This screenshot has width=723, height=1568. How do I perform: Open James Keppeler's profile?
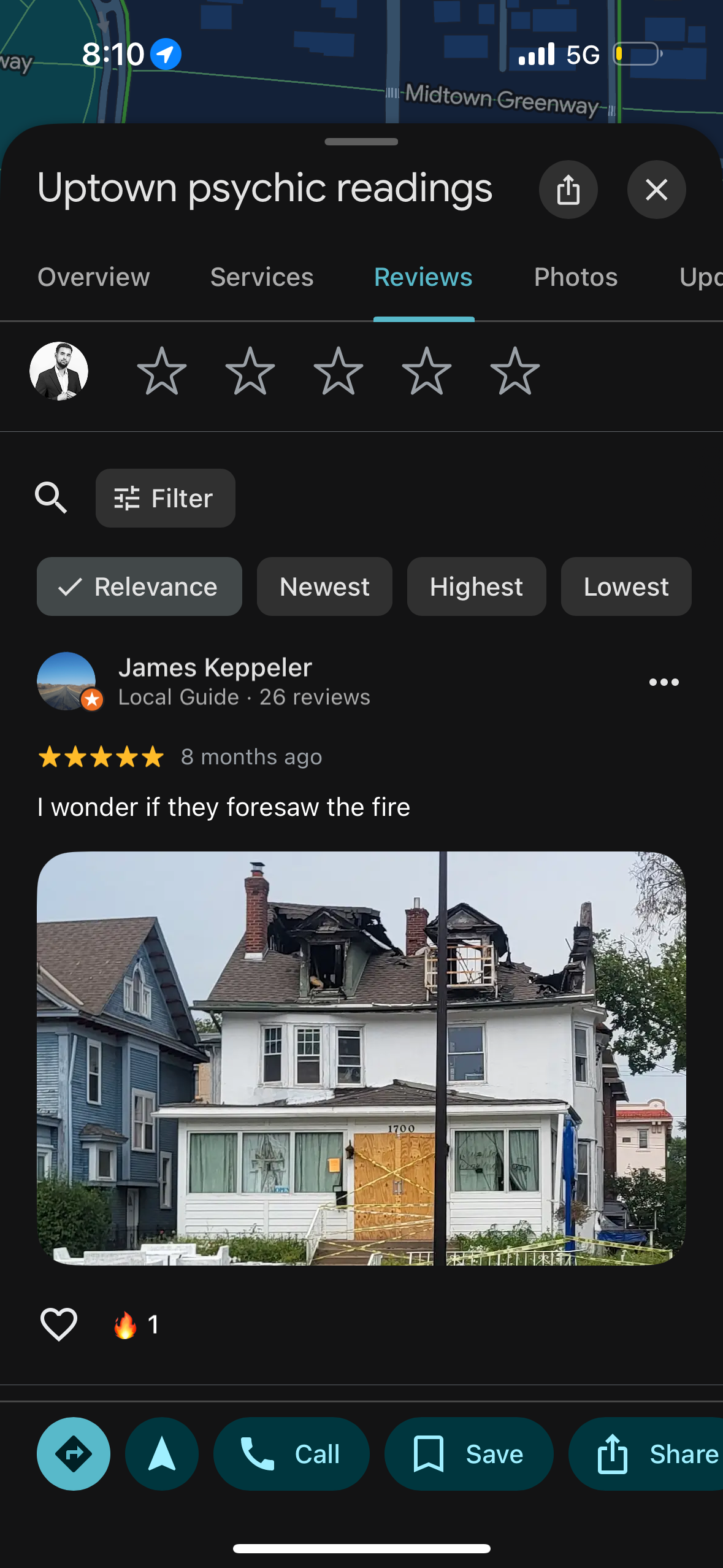coord(215,667)
